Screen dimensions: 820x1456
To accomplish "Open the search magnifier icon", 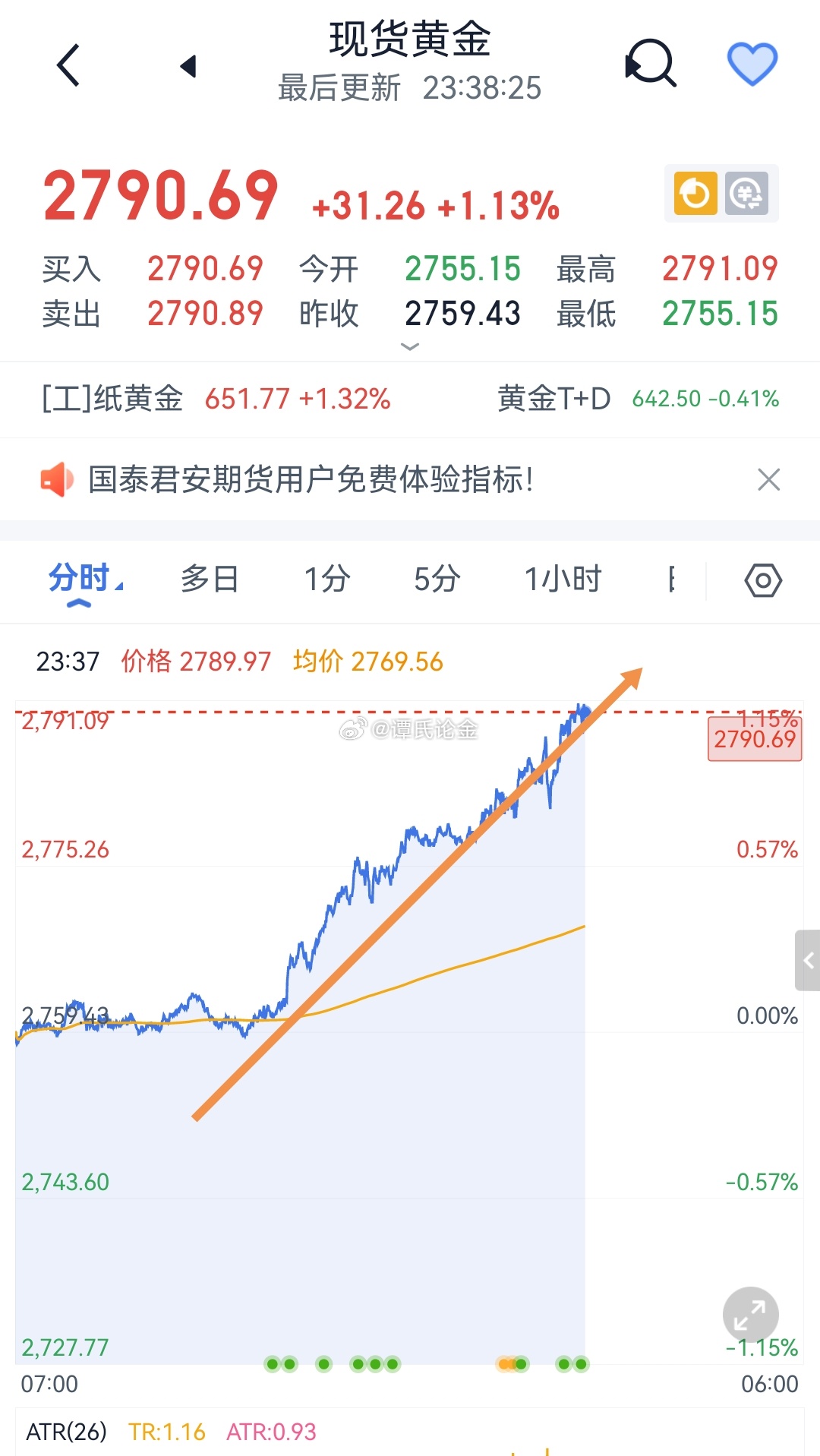I will [649, 65].
